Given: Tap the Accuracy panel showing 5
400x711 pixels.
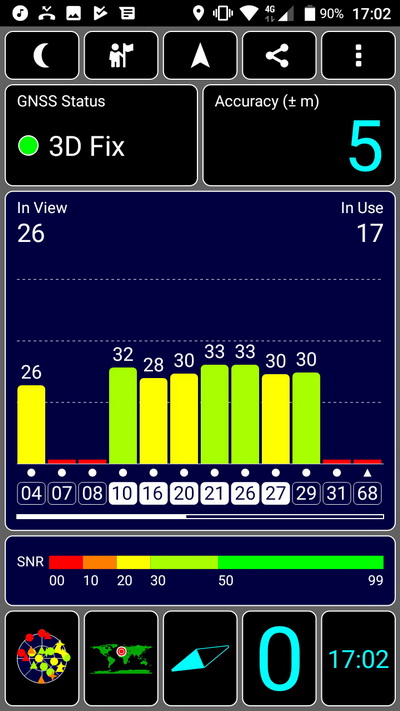Looking at the screenshot, I should [299, 135].
